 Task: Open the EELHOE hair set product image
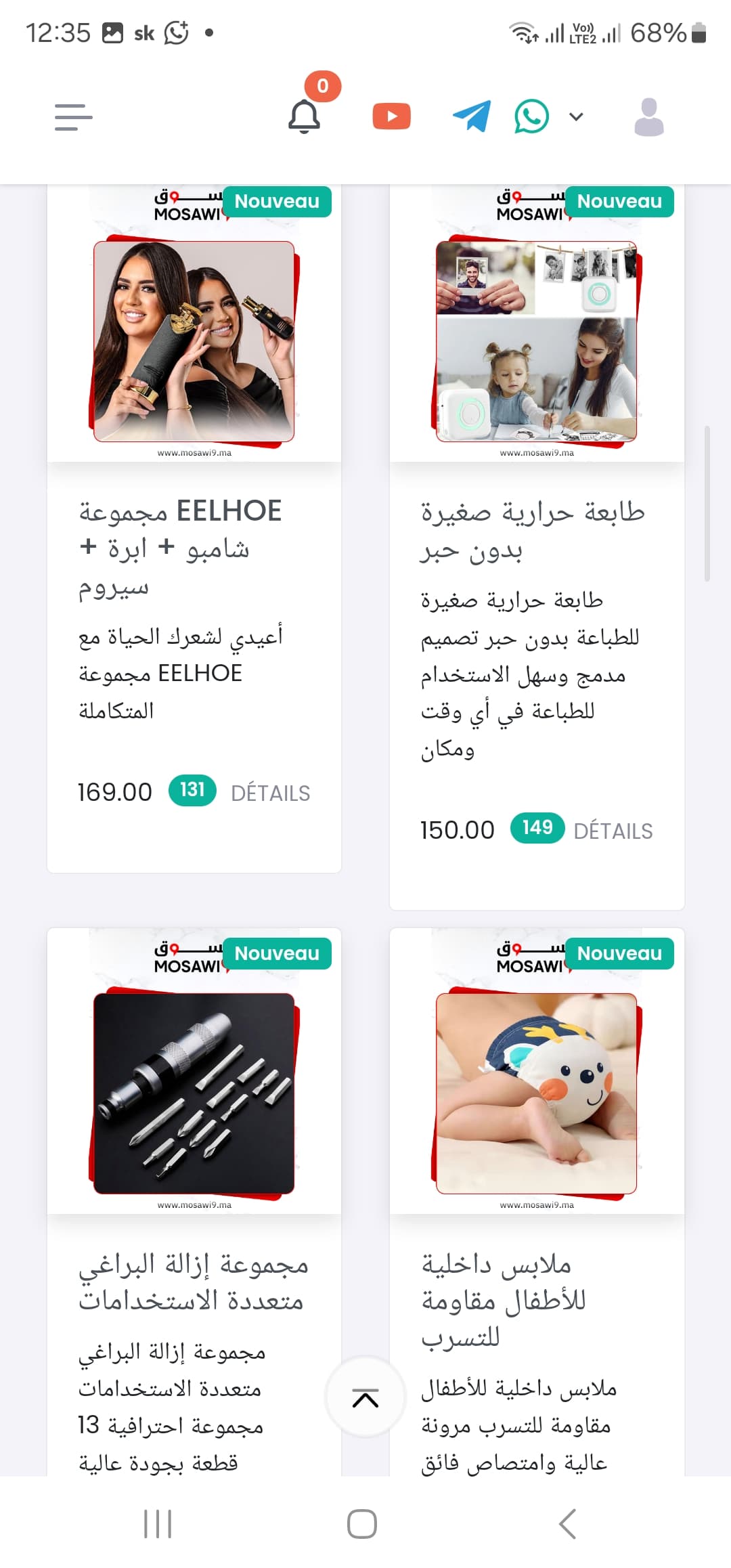click(x=194, y=324)
